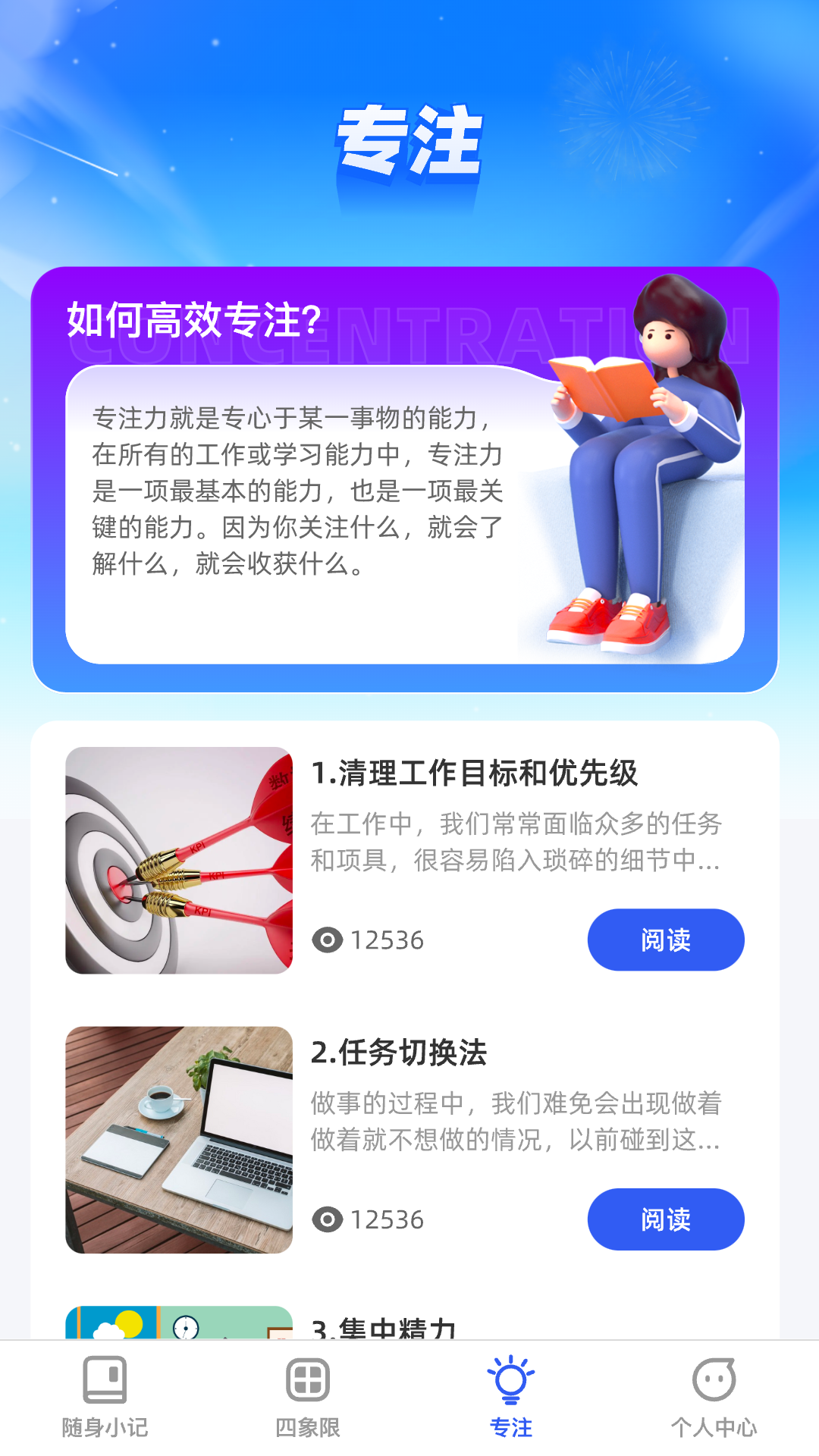Open the 清理工作目标和优先级 article thumbnail
Viewport: 819px width, 1456px height.
179,860
